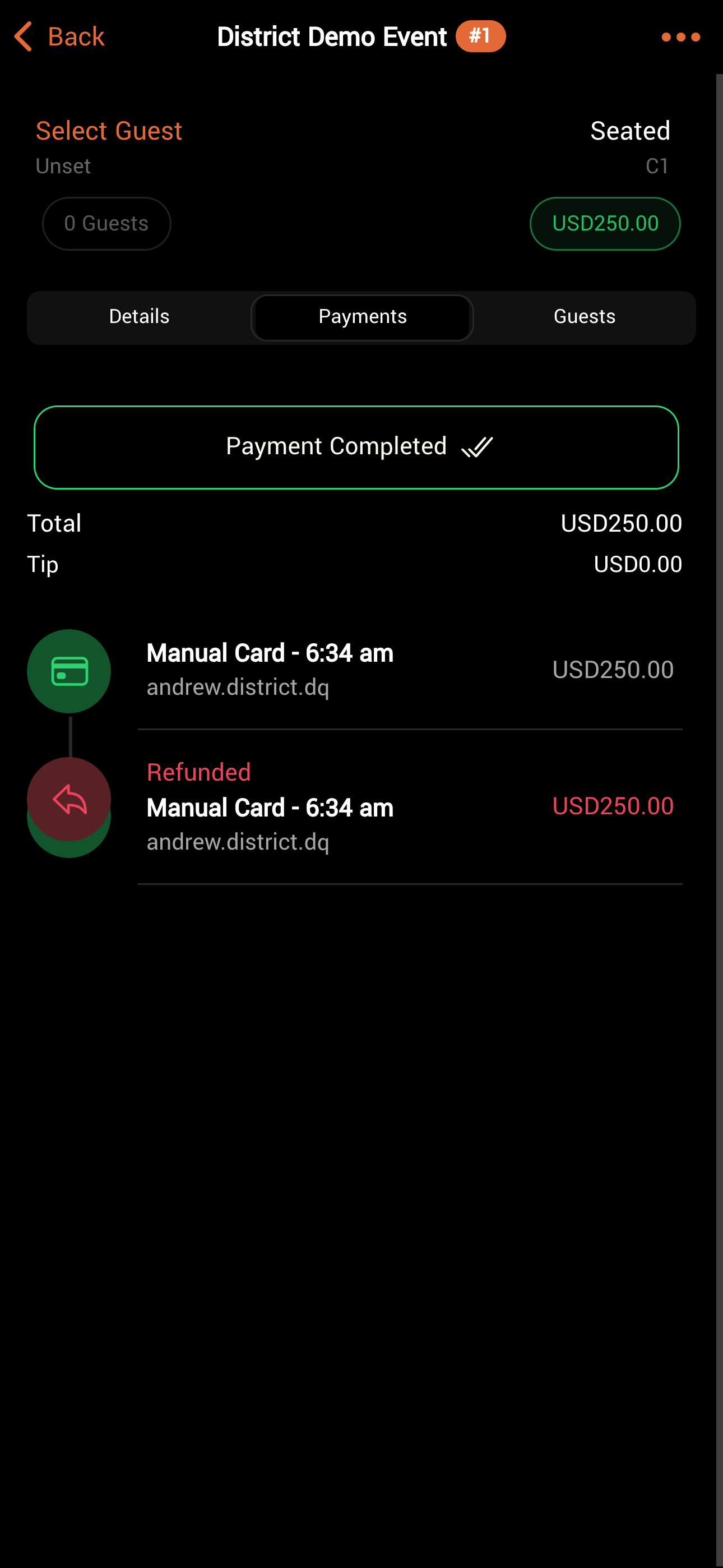Screen dimensions: 723x1568
Task: Switch to the Details tab
Action: click(139, 316)
